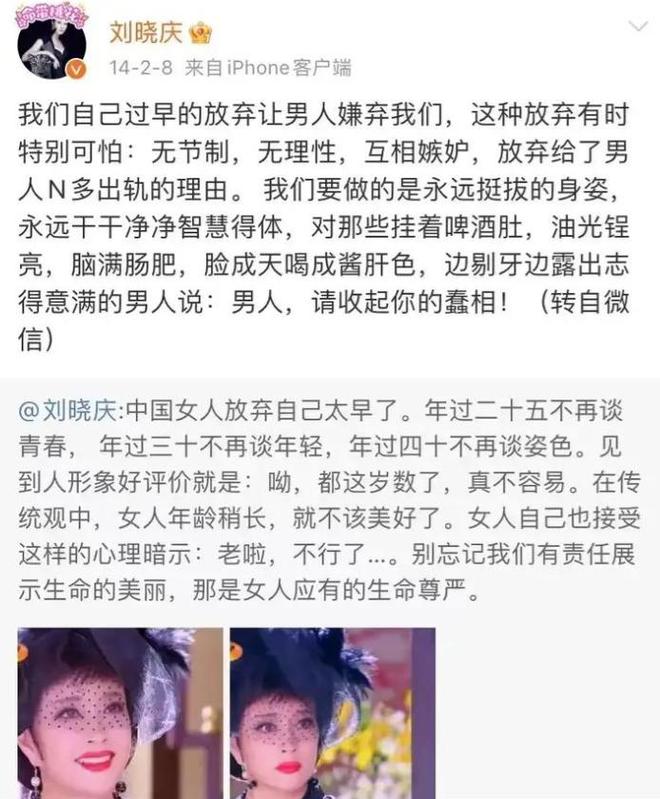View the first photo in reposted post
Viewport: 660px width, 799px height.
119,712
